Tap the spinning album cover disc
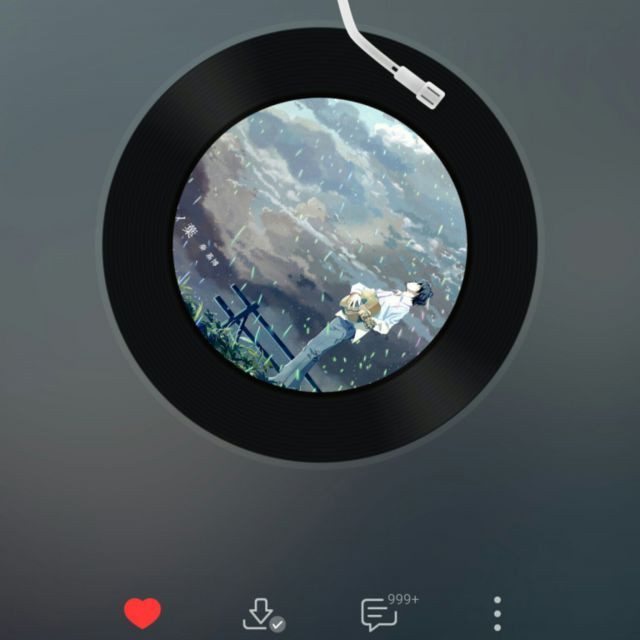 pyautogui.click(x=320, y=245)
